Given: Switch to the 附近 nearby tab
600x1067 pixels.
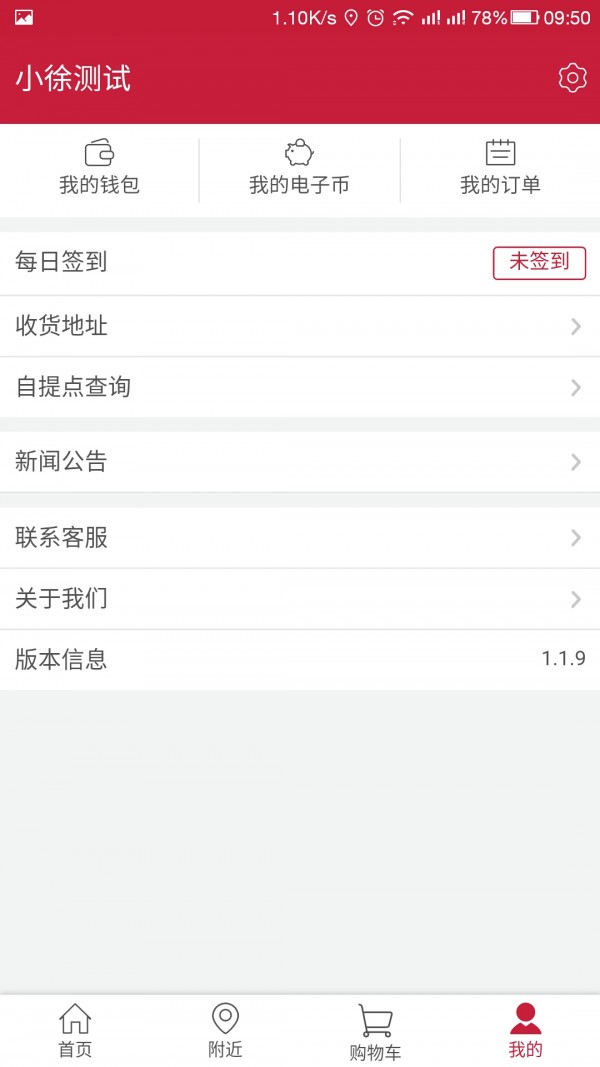Looking at the screenshot, I should tap(225, 1031).
